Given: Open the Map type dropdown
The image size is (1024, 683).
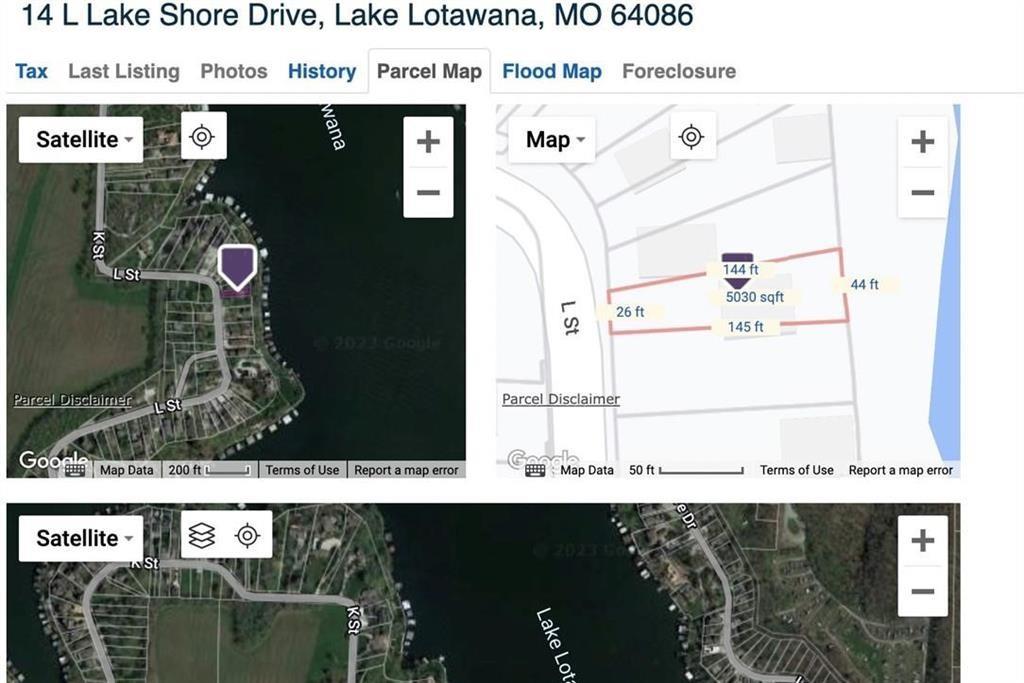Looking at the screenshot, I should pyautogui.click(x=553, y=140).
